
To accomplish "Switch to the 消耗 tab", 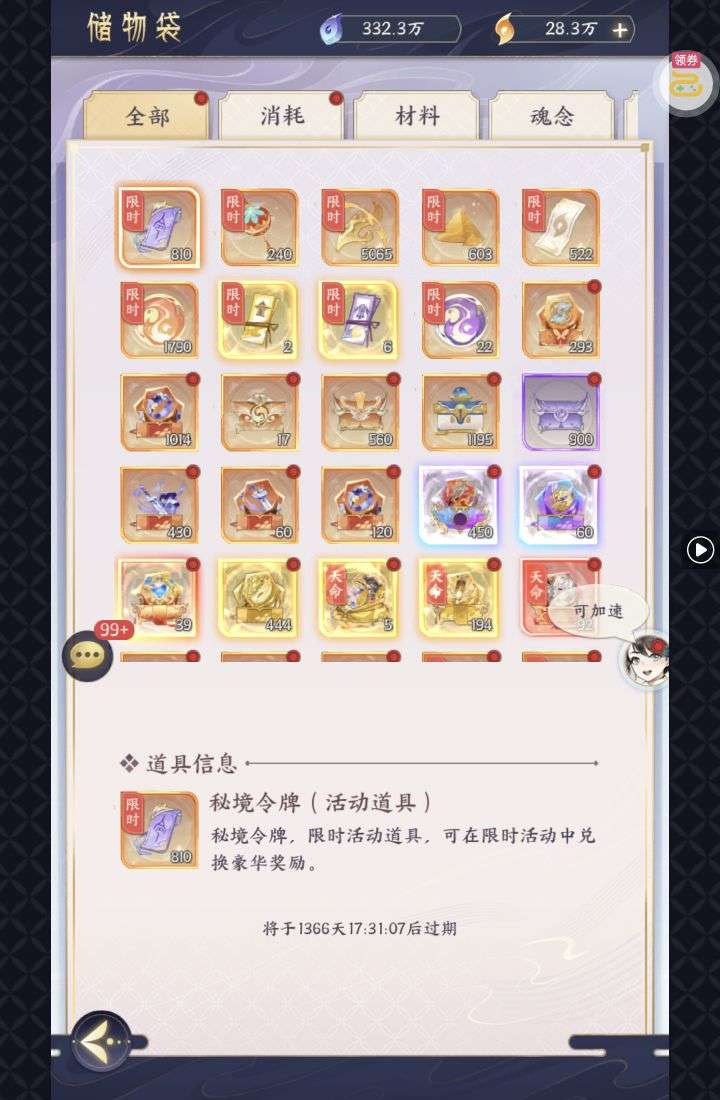I will [281, 116].
